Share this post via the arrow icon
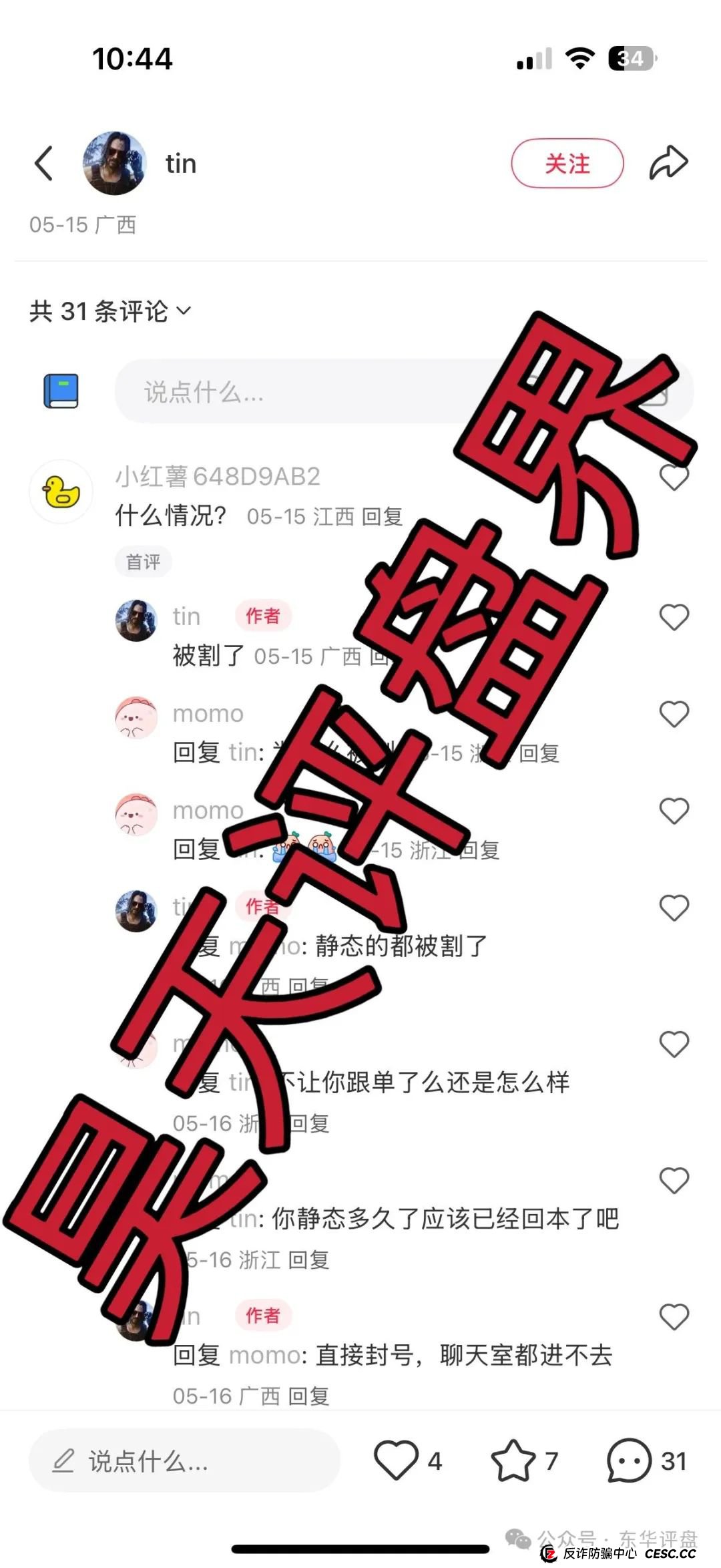The width and height of the screenshot is (721, 1568). pos(668,164)
